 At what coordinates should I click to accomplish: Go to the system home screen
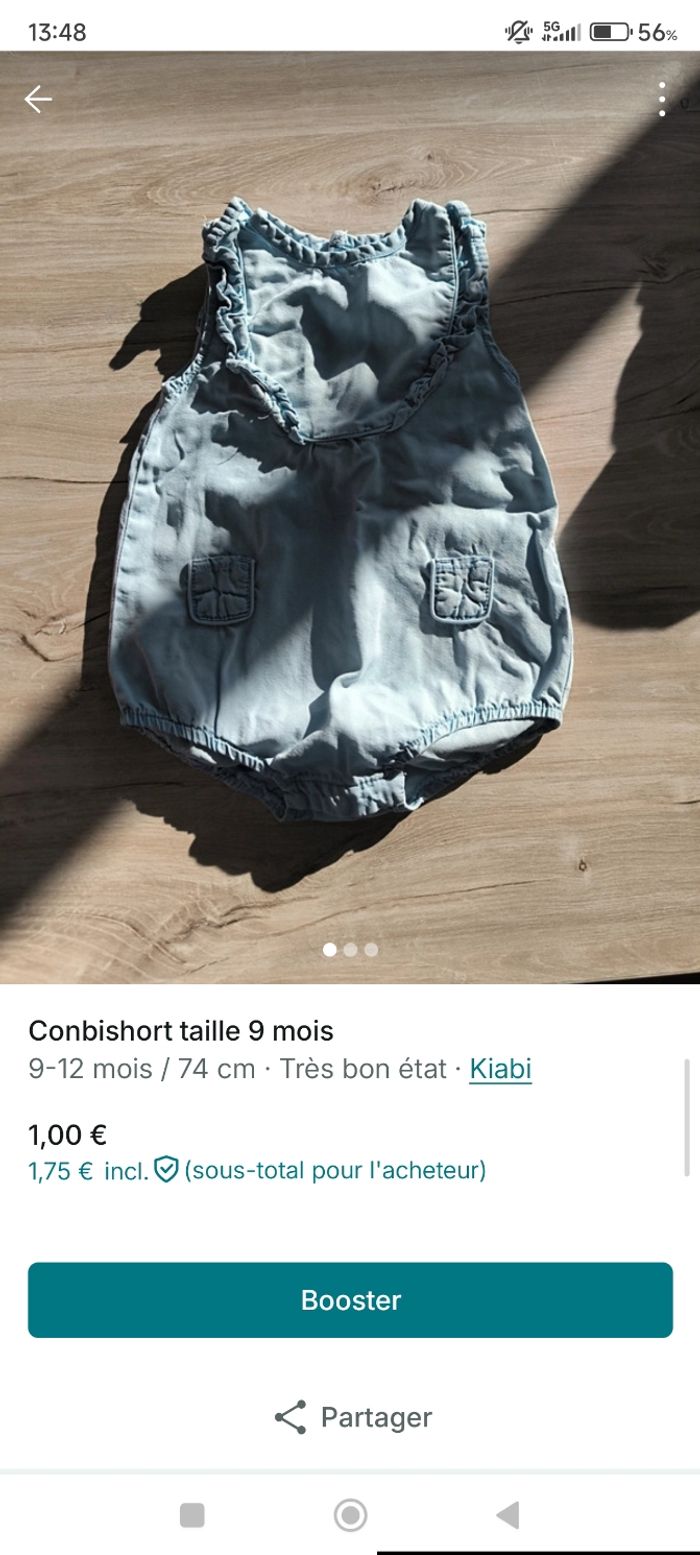(350, 1515)
